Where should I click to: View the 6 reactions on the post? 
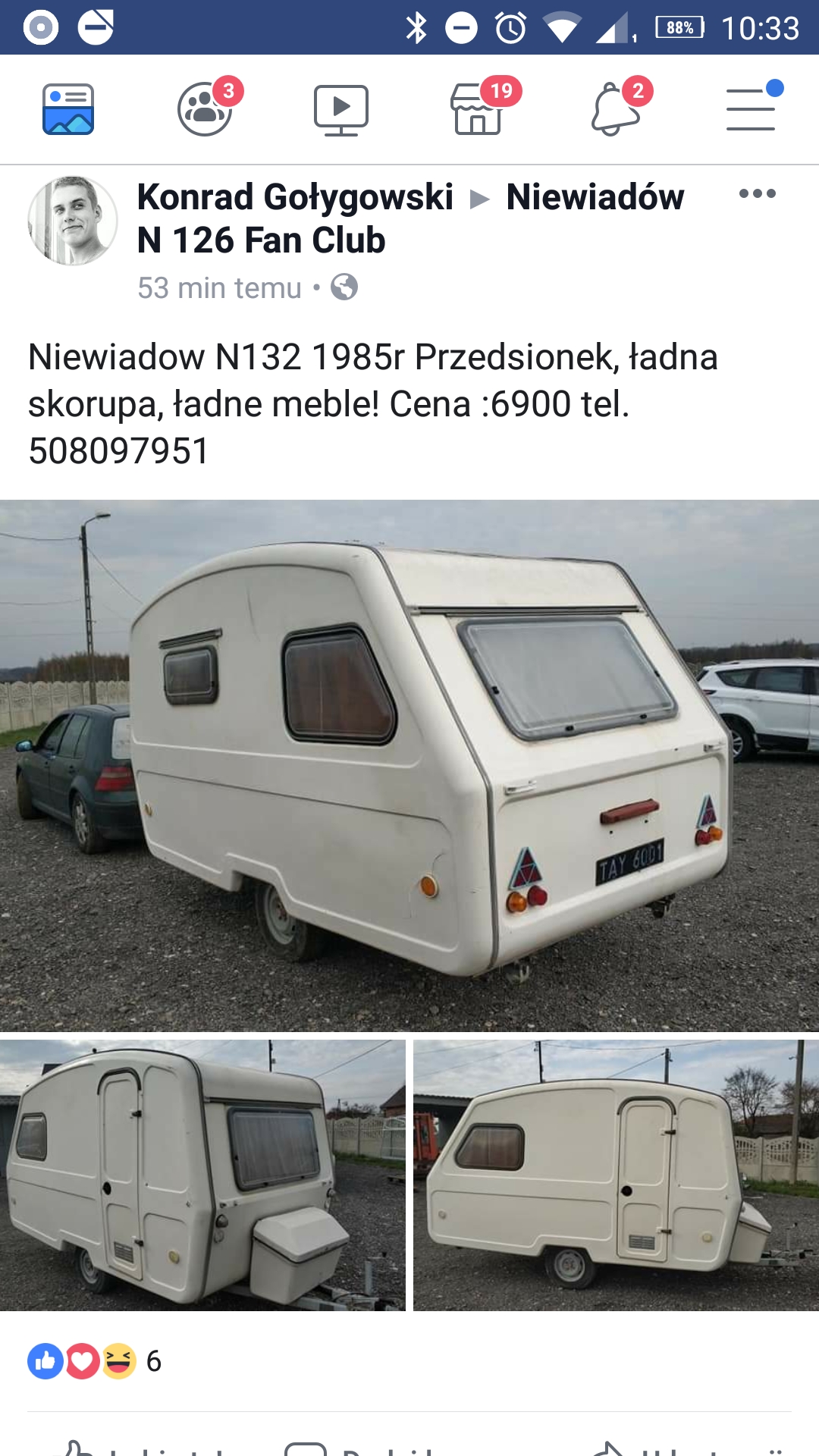click(95, 1361)
